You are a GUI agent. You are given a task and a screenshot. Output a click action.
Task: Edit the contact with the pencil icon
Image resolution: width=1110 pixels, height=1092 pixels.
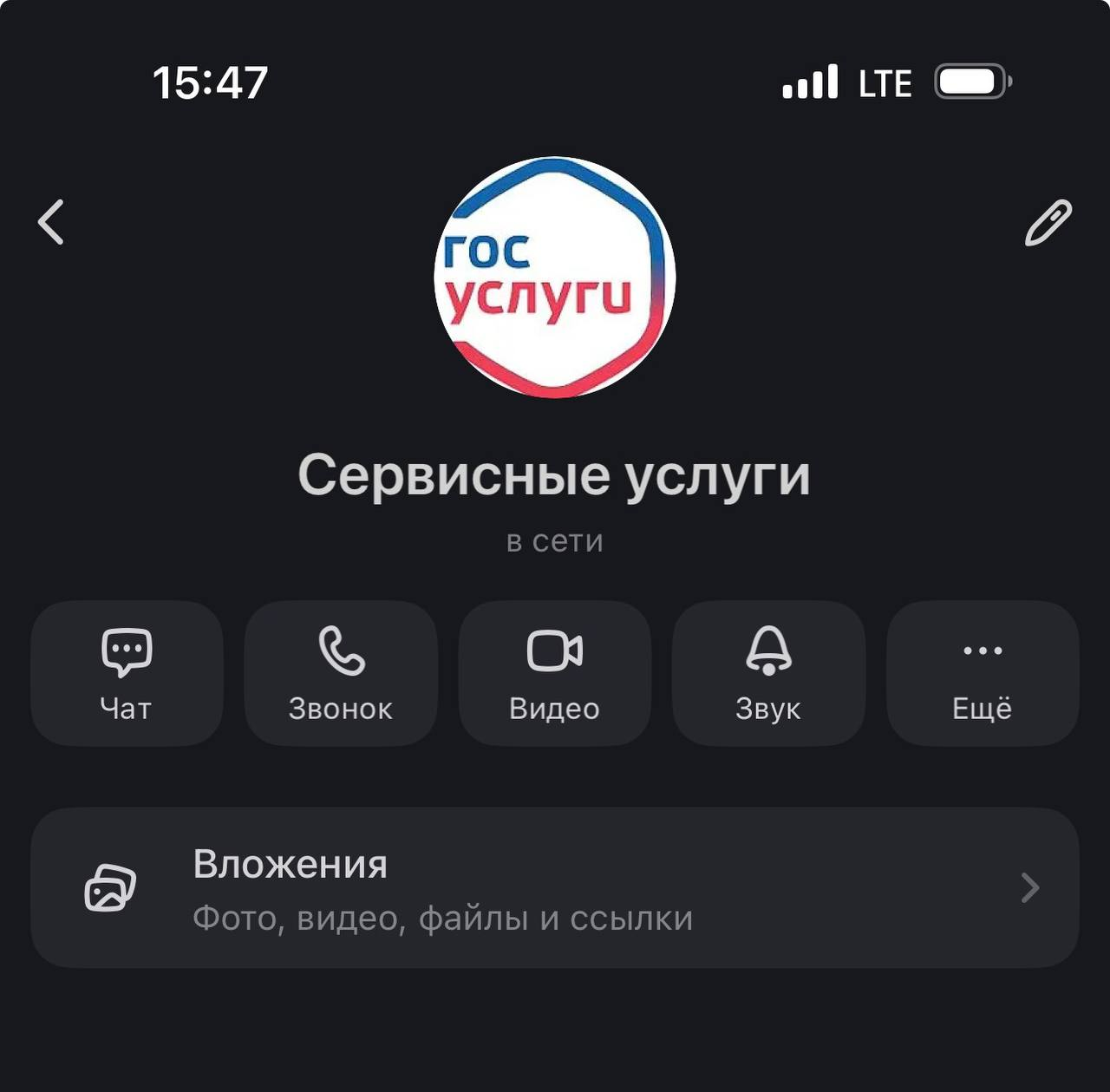coord(1048,223)
